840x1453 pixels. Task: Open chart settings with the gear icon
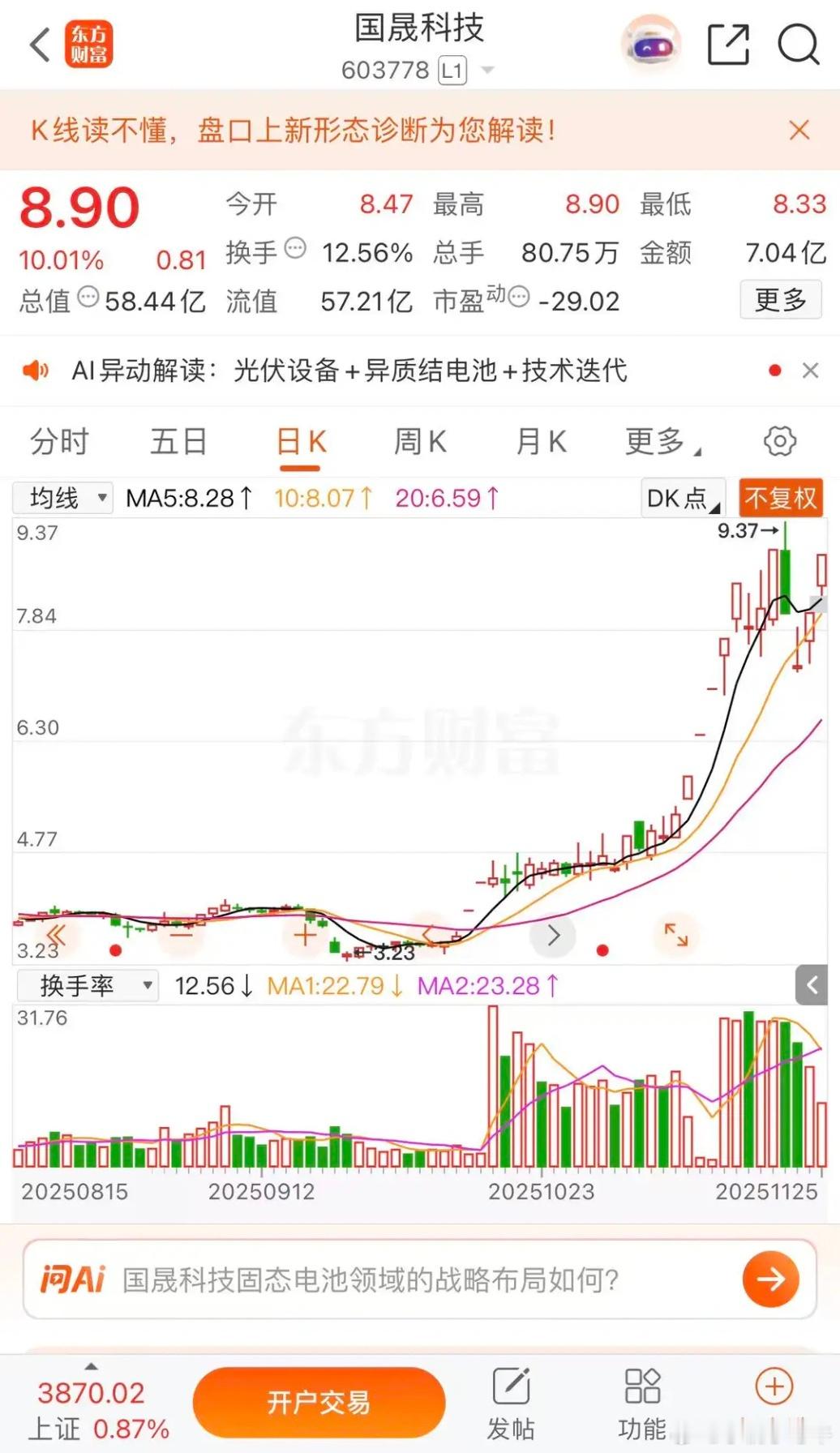click(779, 441)
